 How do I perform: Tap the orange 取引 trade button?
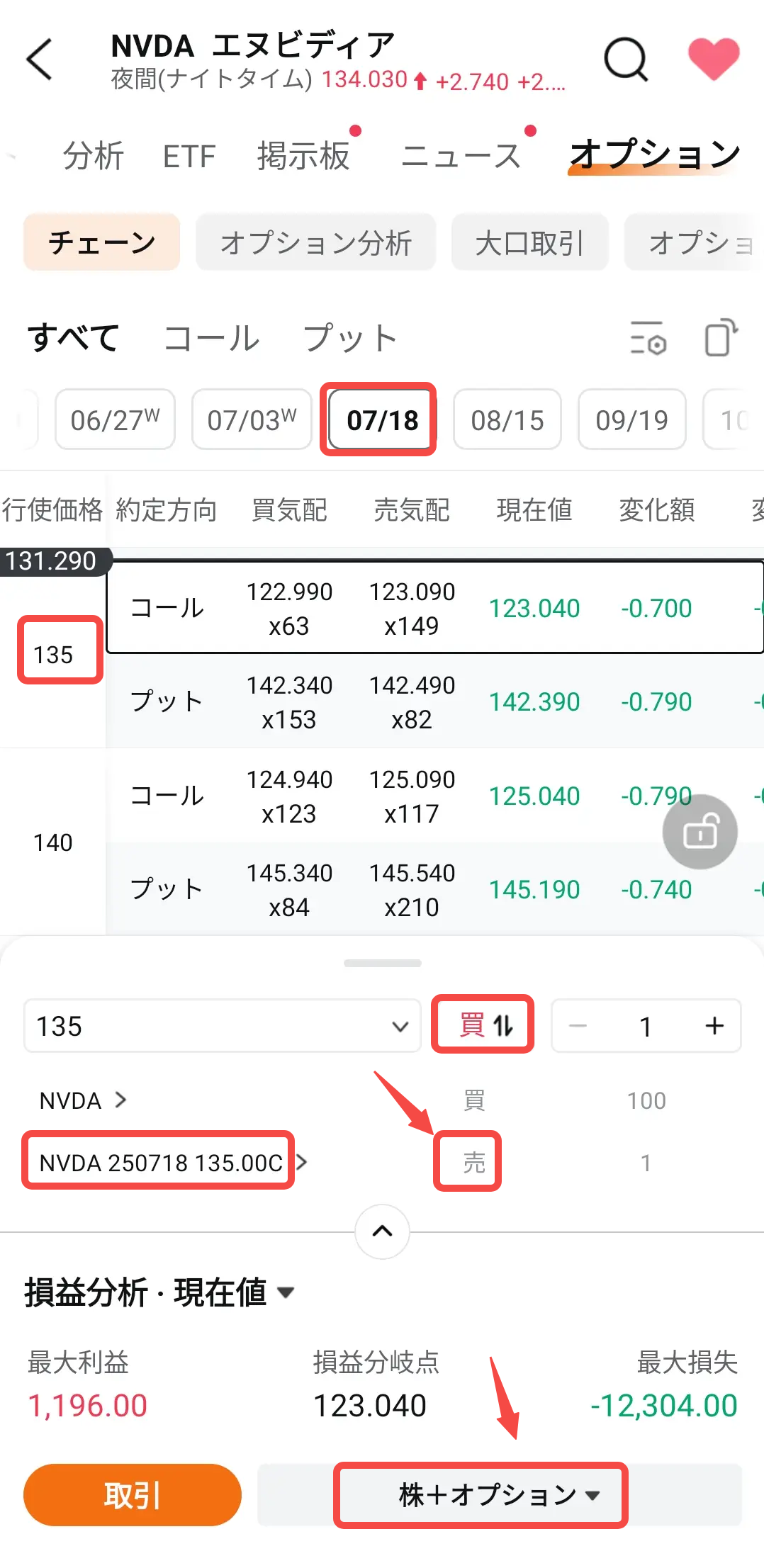pos(133,1495)
